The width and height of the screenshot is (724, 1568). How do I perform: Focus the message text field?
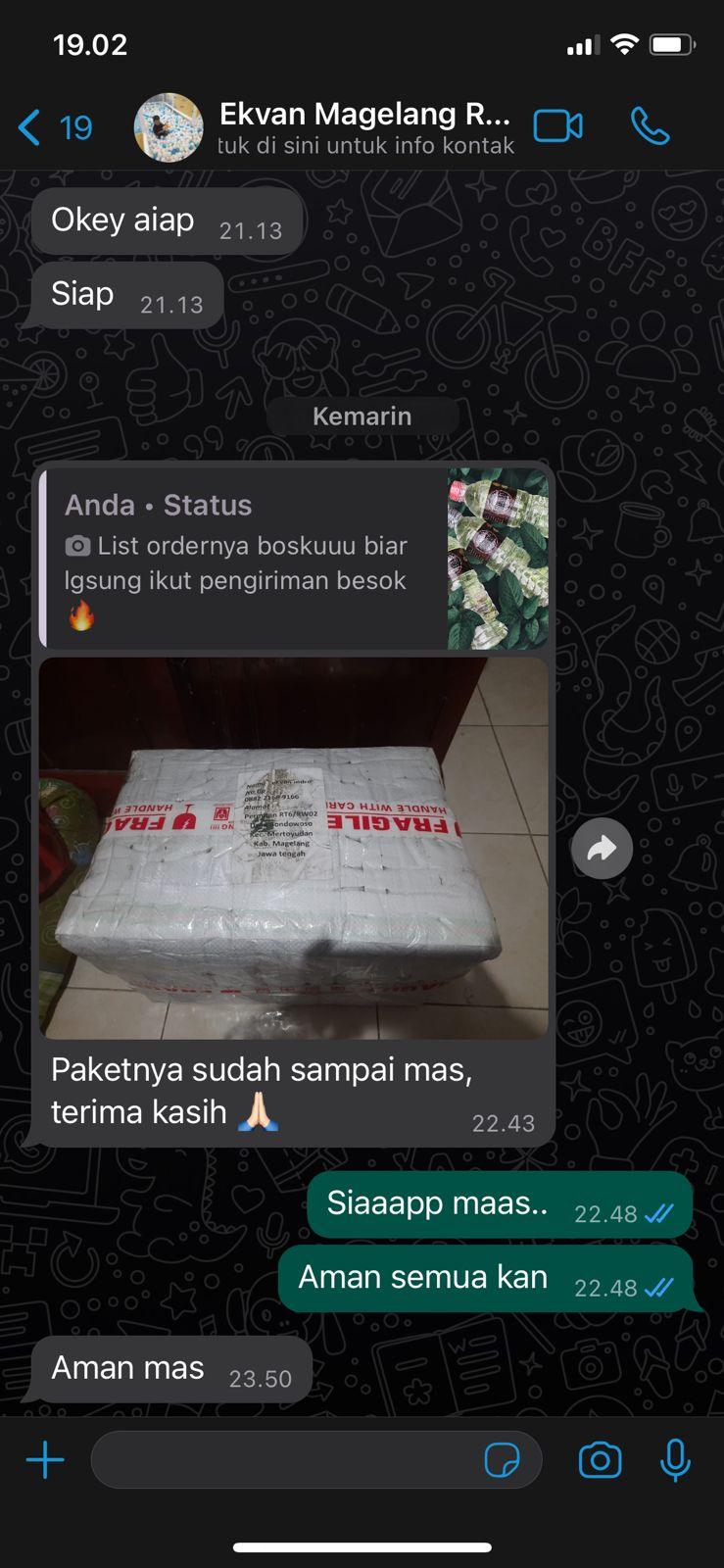(x=284, y=1460)
